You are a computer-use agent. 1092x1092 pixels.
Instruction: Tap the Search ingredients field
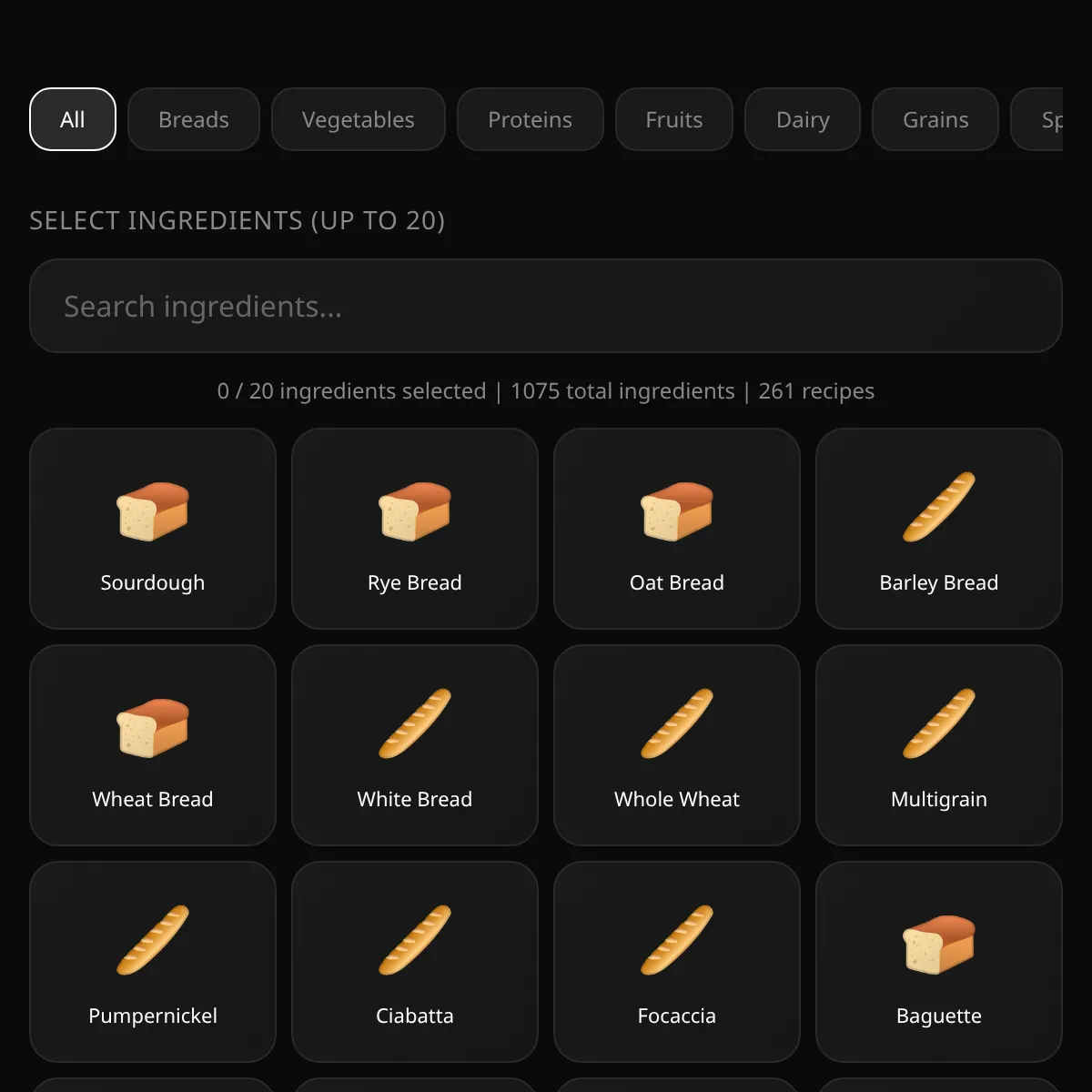click(546, 307)
